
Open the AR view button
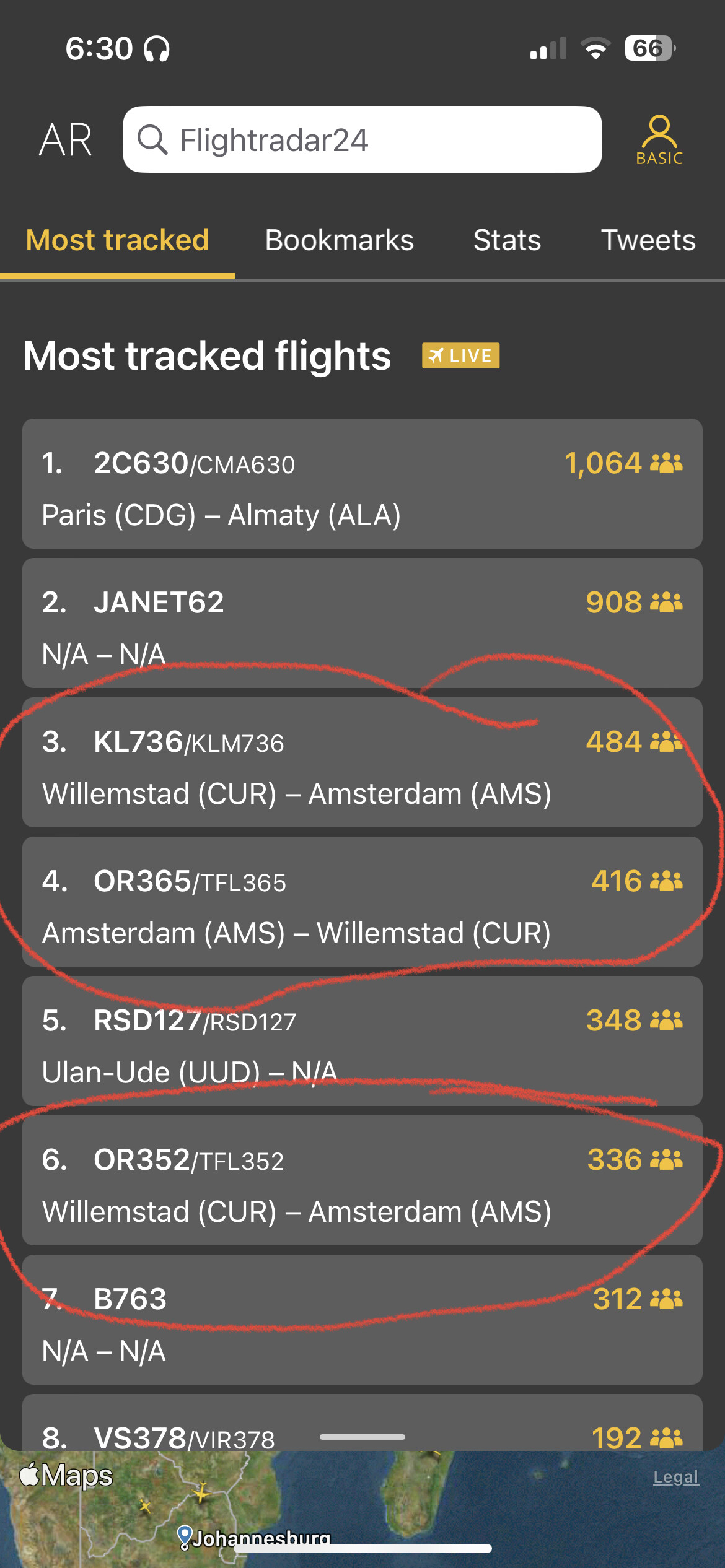pos(66,140)
